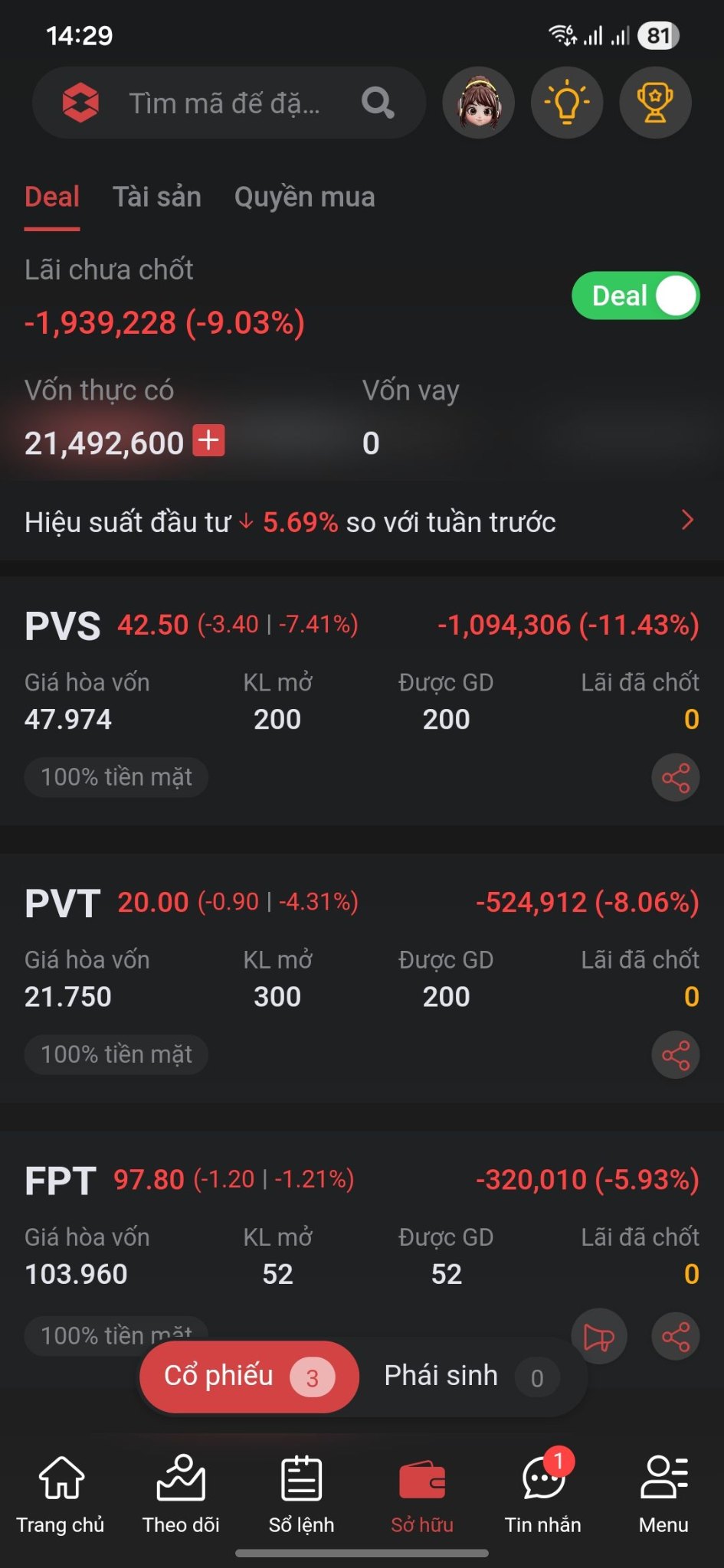Open the Theo dõi watchlist tab
This screenshot has width=724, height=1568.
point(181,1493)
